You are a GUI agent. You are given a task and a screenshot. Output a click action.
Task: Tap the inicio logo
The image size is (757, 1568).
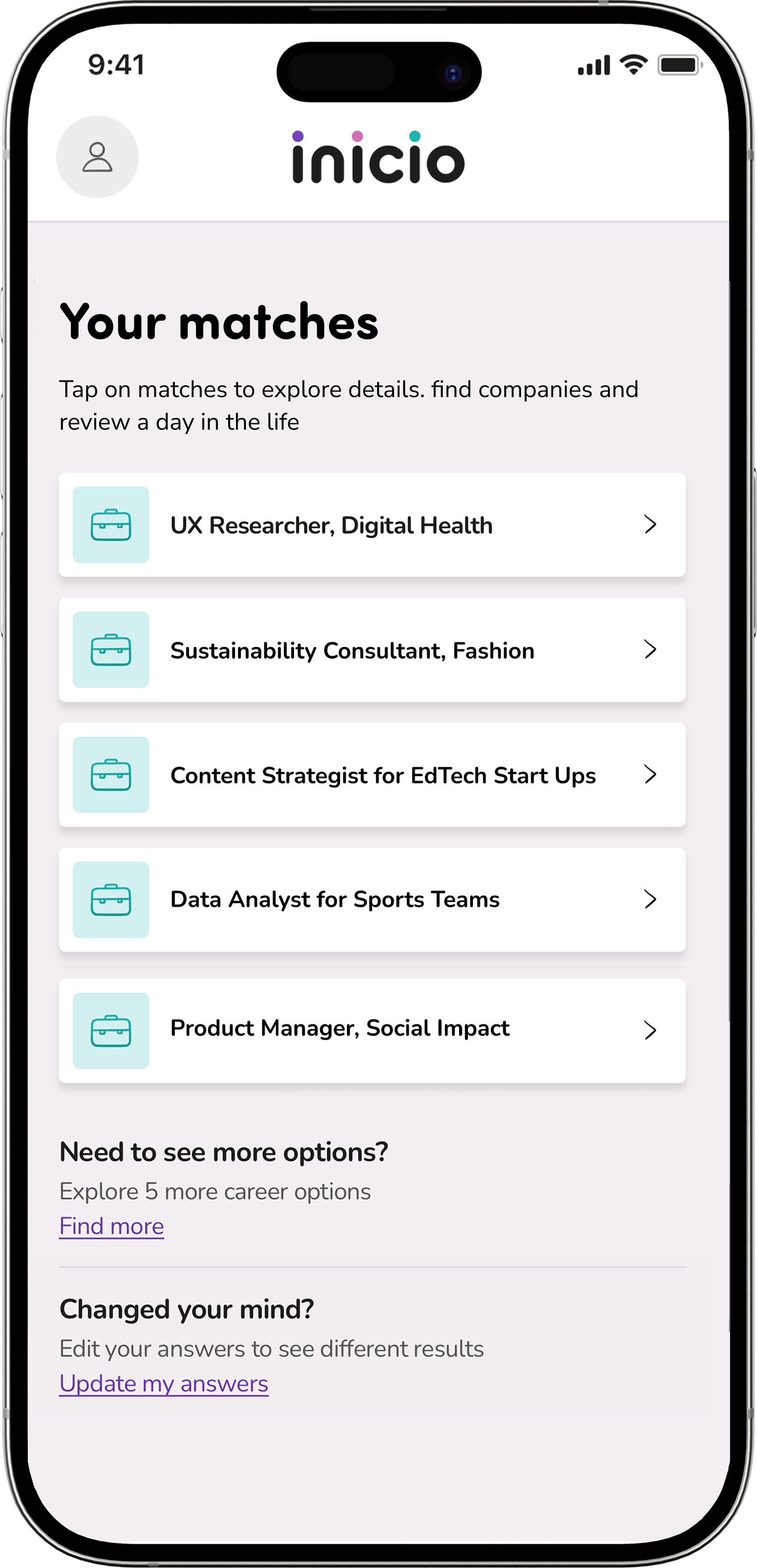pyautogui.click(x=378, y=158)
